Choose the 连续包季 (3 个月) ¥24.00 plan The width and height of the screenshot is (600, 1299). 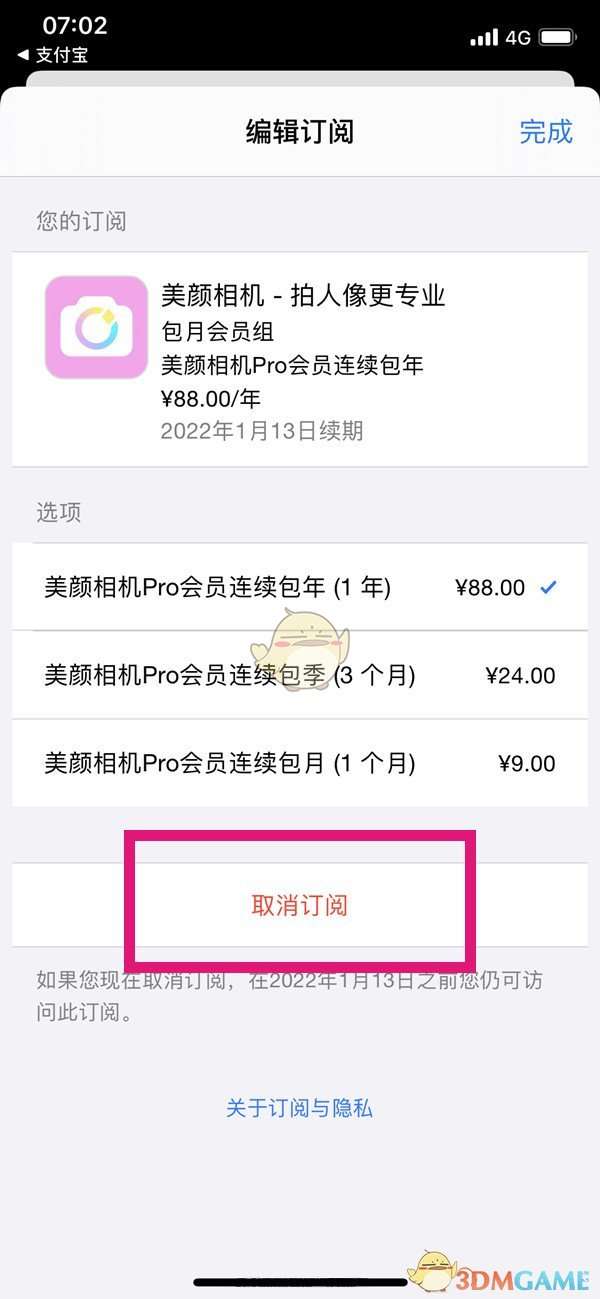299,676
